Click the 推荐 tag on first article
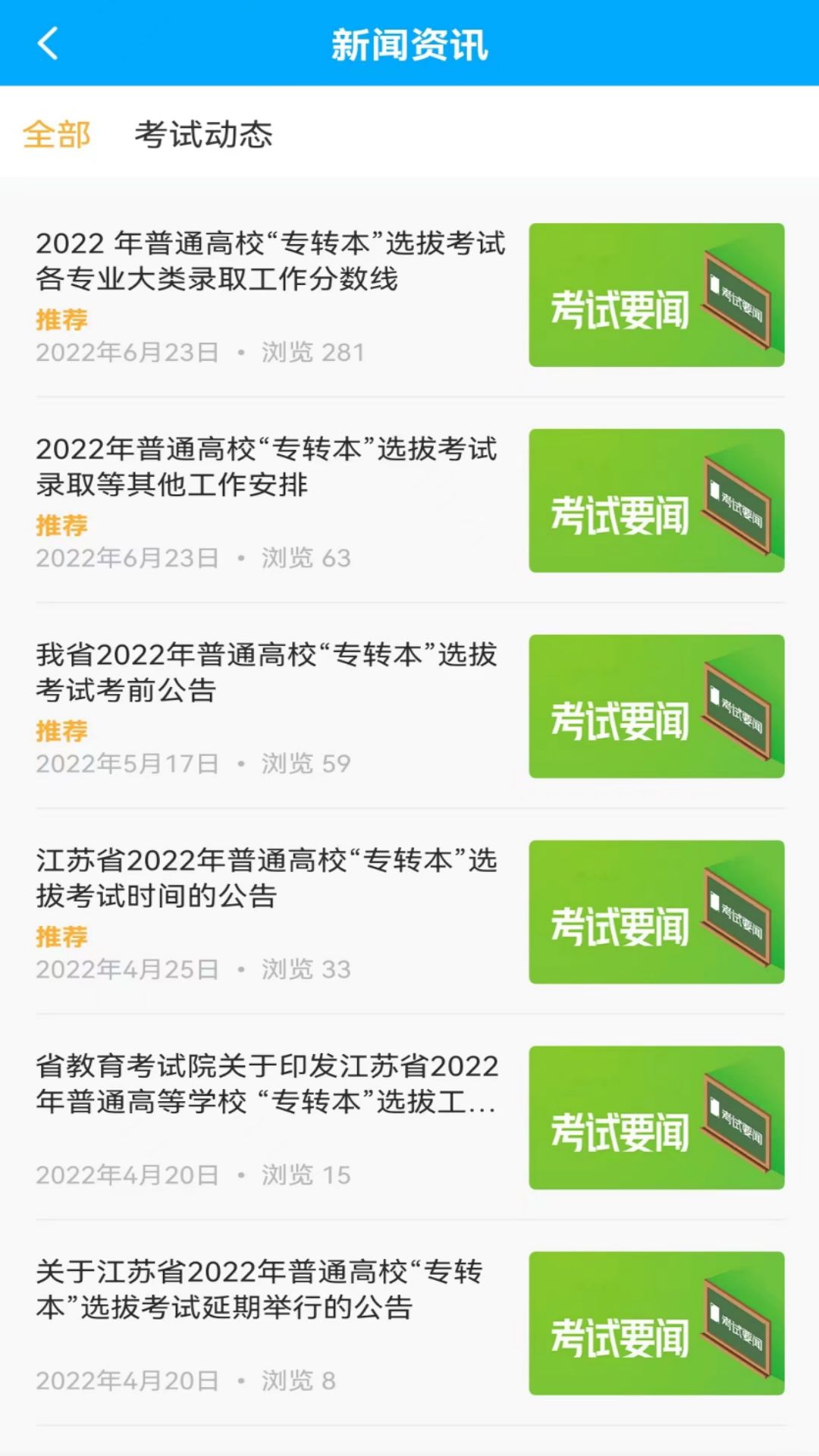The height and width of the screenshot is (1456, 819). click(61, 319)
